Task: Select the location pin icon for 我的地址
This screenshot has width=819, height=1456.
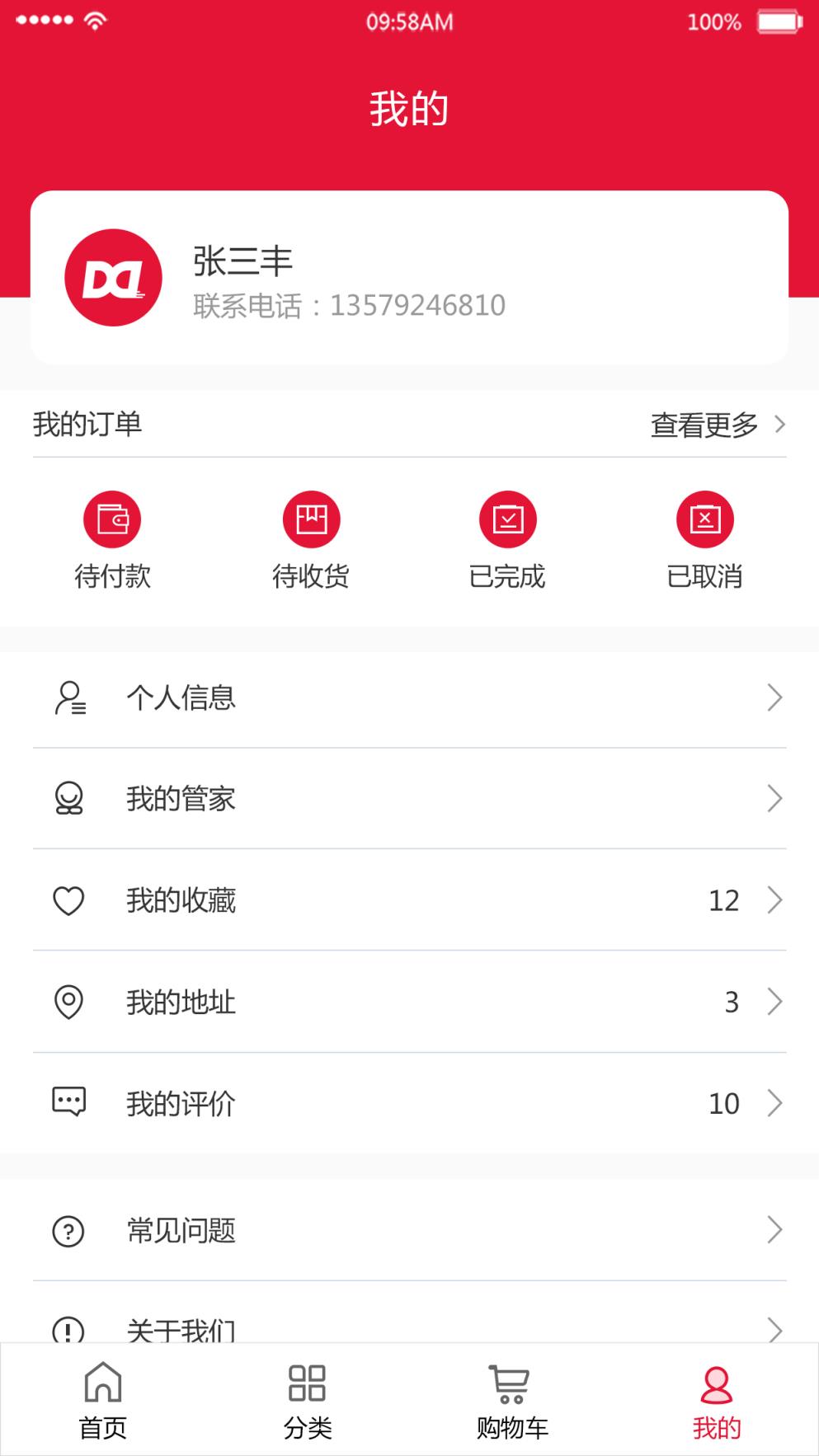Action: (69, 1003)
